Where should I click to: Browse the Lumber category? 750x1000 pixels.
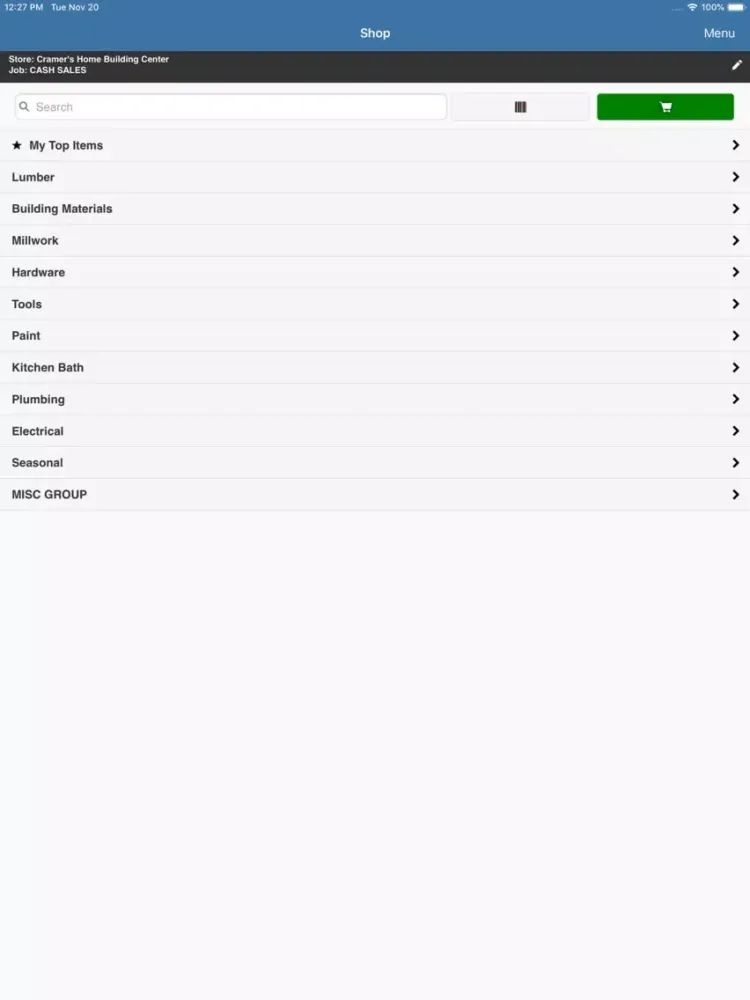point(374,177)
